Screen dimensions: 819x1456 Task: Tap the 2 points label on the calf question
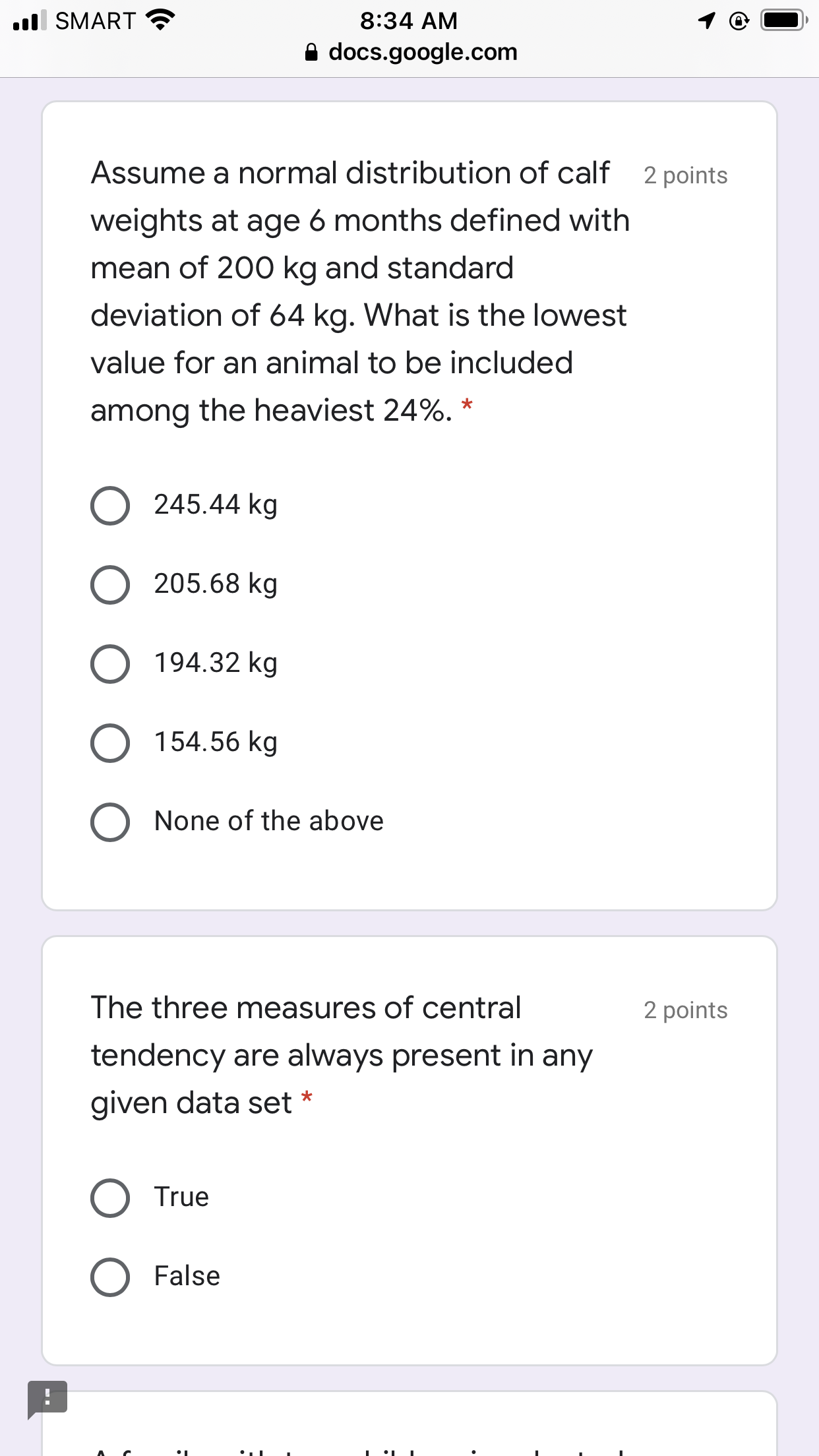685,175
